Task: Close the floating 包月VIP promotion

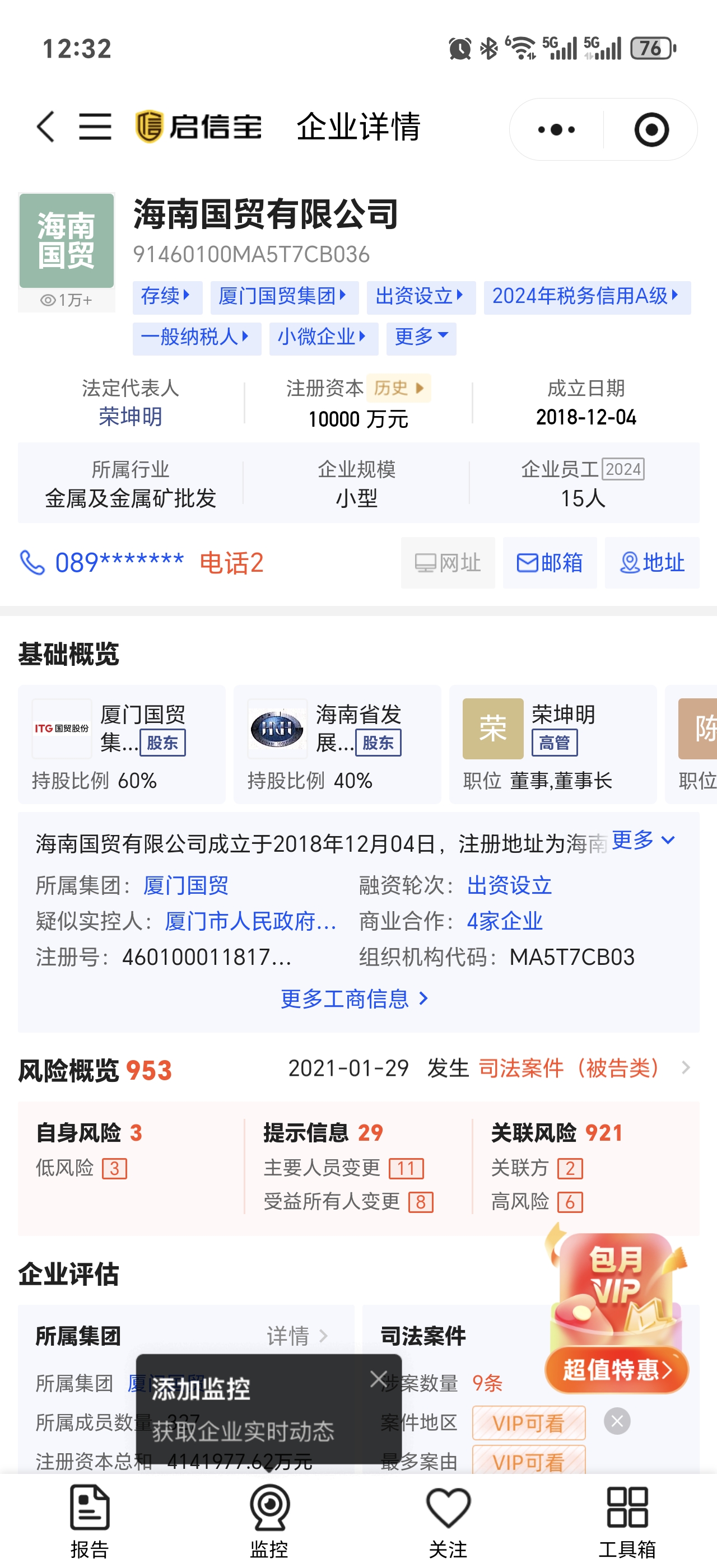Action: [x=617, y=1422]
